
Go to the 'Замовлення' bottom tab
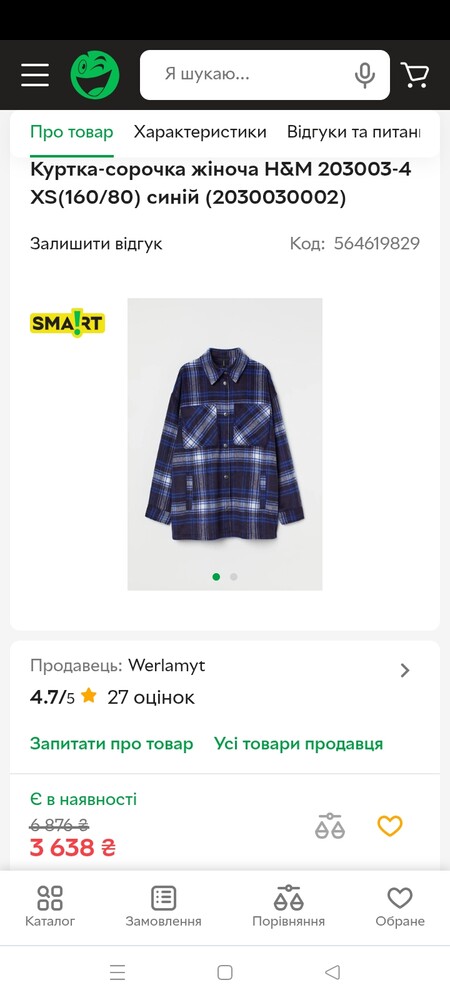(163, 906)
